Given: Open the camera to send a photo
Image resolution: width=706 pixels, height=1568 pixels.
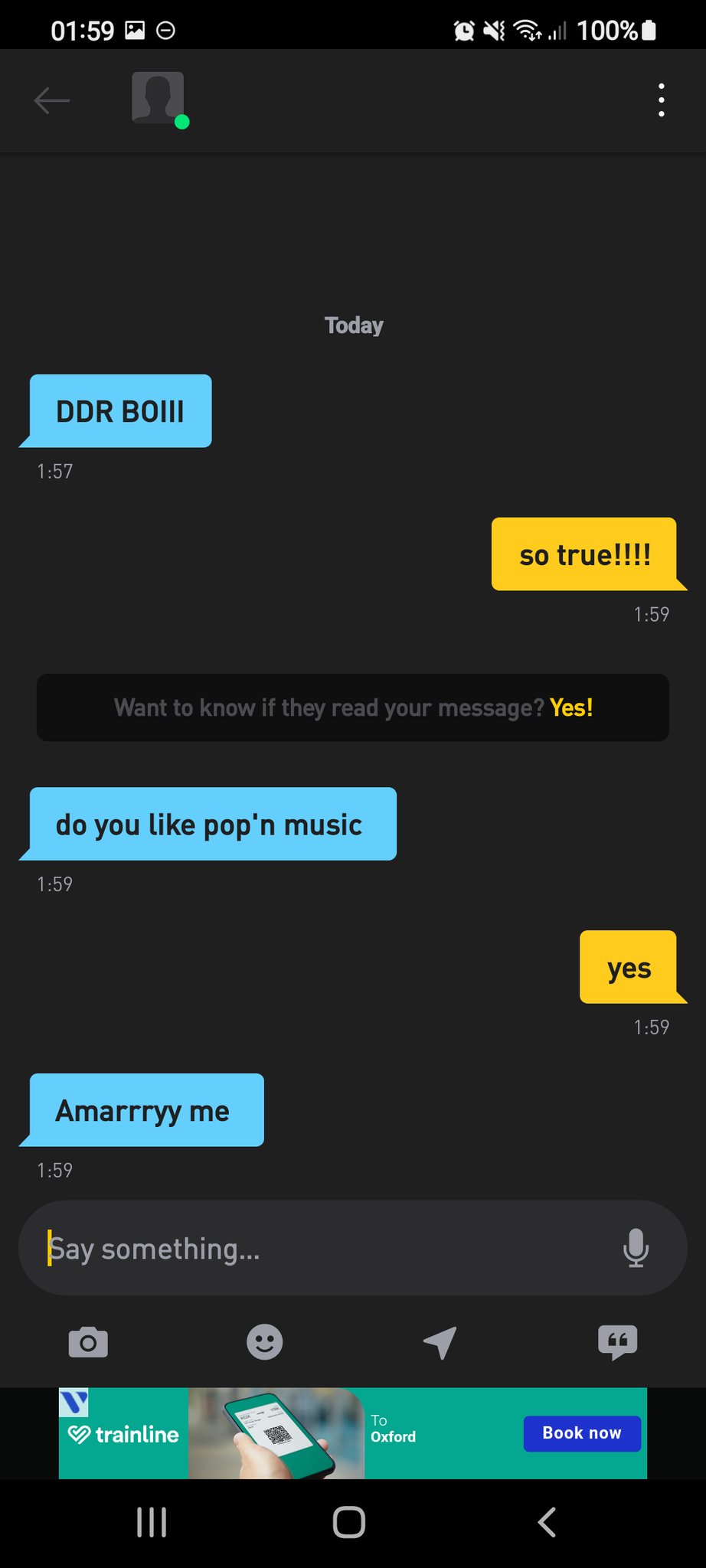Looking at the screenshot, I should click(x=88, y=1342).
